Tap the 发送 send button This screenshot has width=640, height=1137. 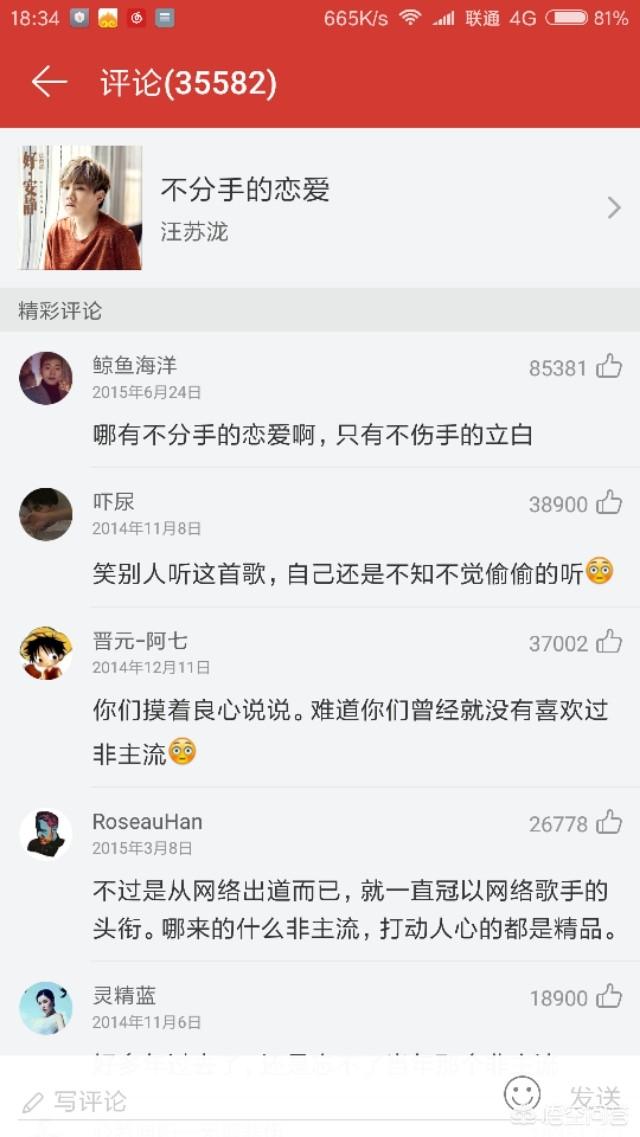[x=596, y=1098]
